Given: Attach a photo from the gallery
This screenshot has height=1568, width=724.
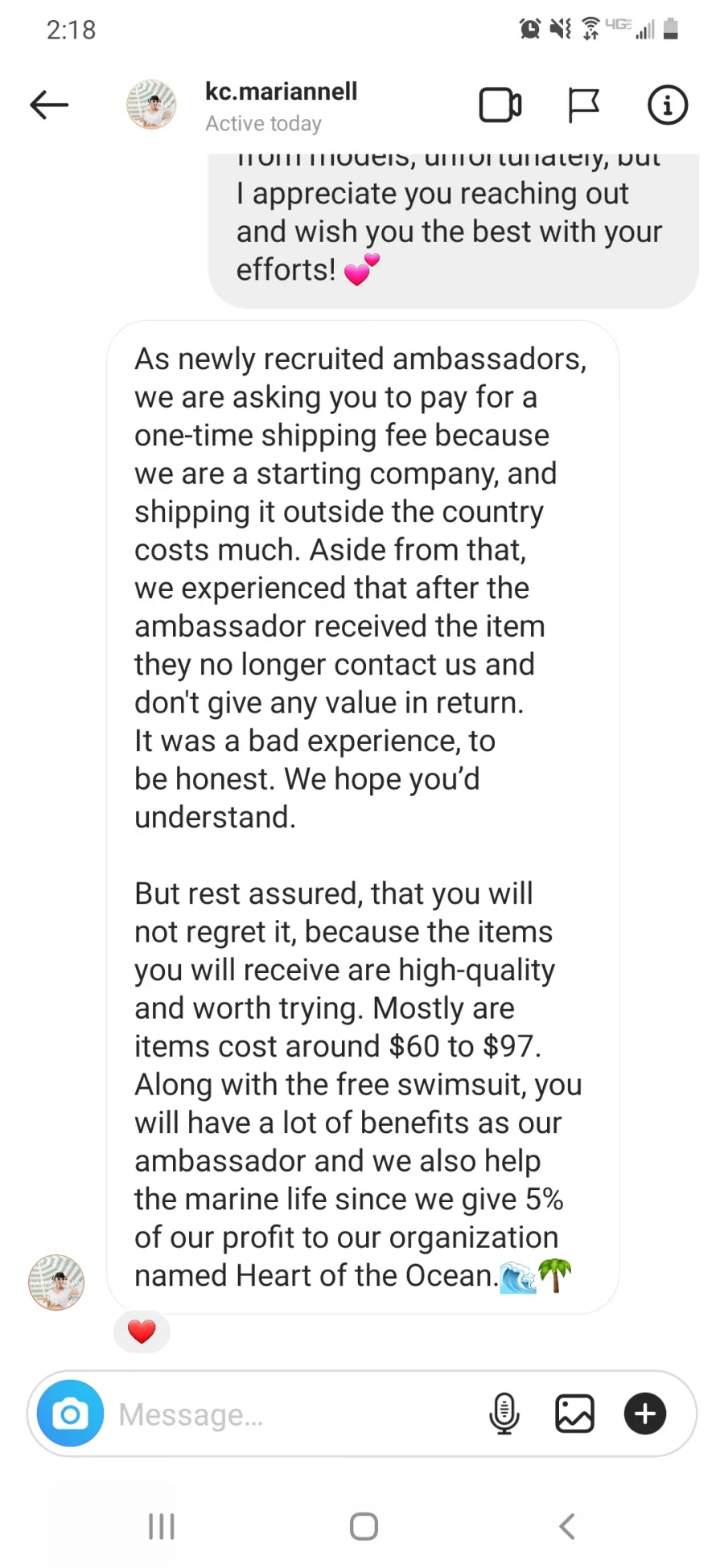Looking at the screenshot, I should [x=574, y=1414].
